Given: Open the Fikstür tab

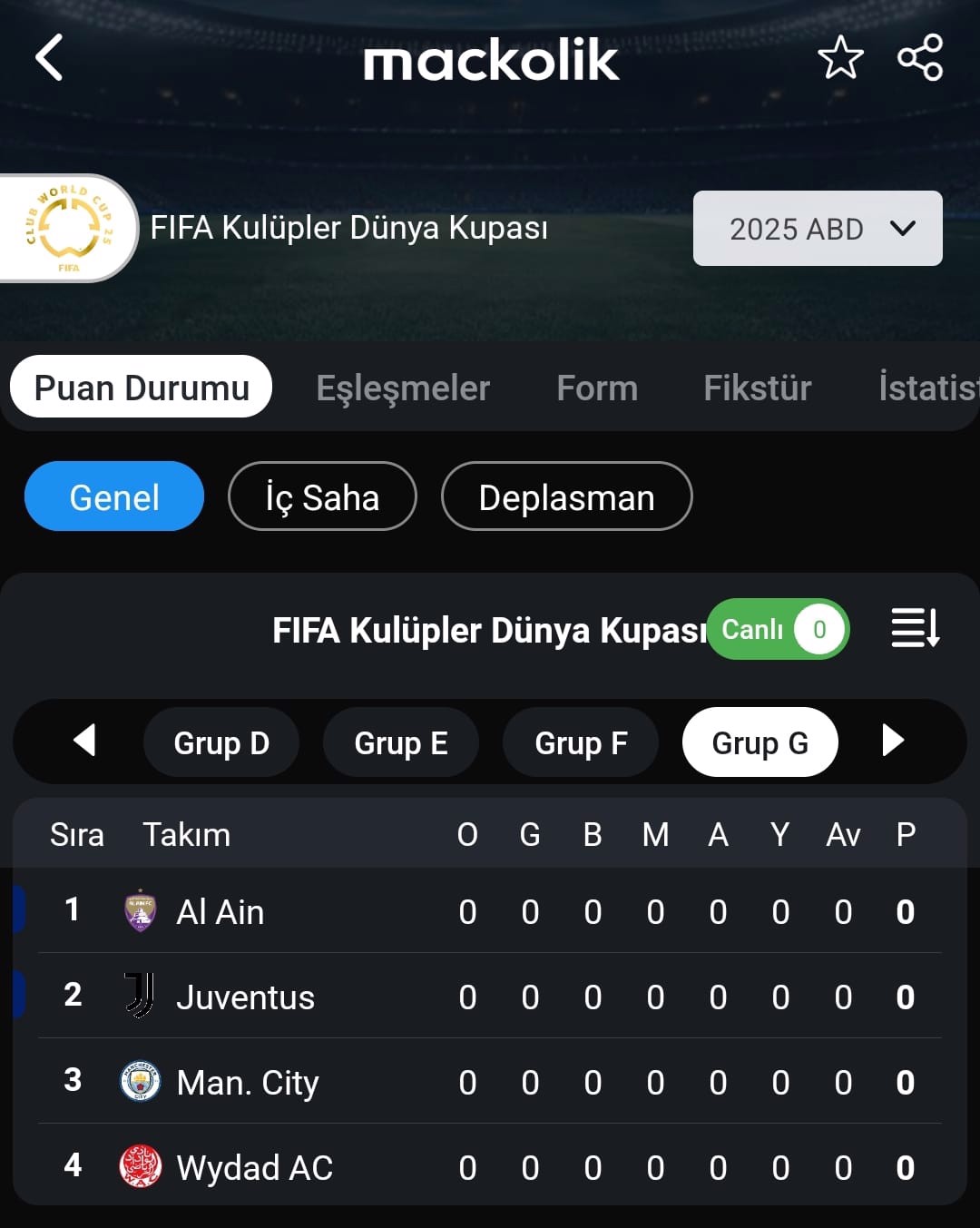Looking at the screenshot, I should 758,388.
